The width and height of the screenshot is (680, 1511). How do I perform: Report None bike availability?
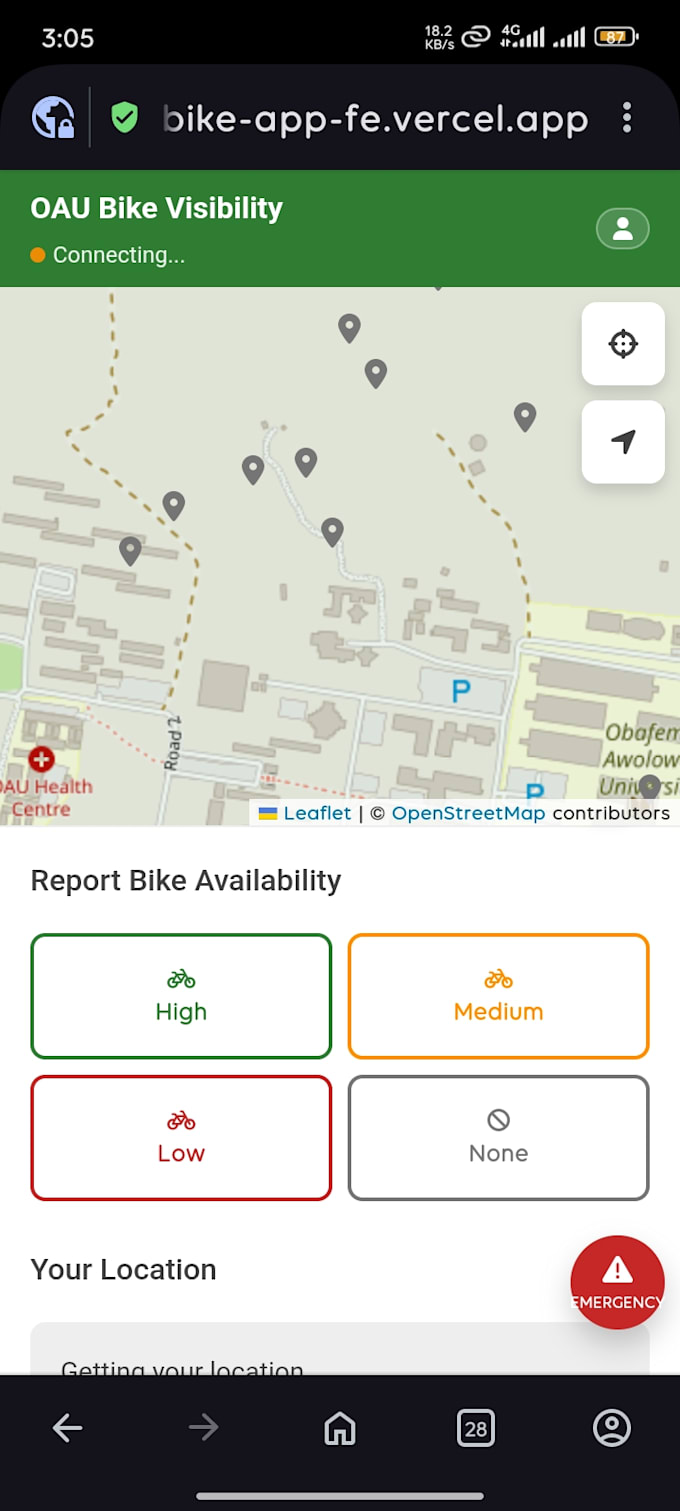click(x=498, y=1138)
